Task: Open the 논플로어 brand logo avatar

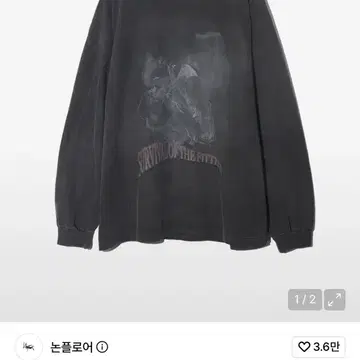Action: (x=29, y=347)
